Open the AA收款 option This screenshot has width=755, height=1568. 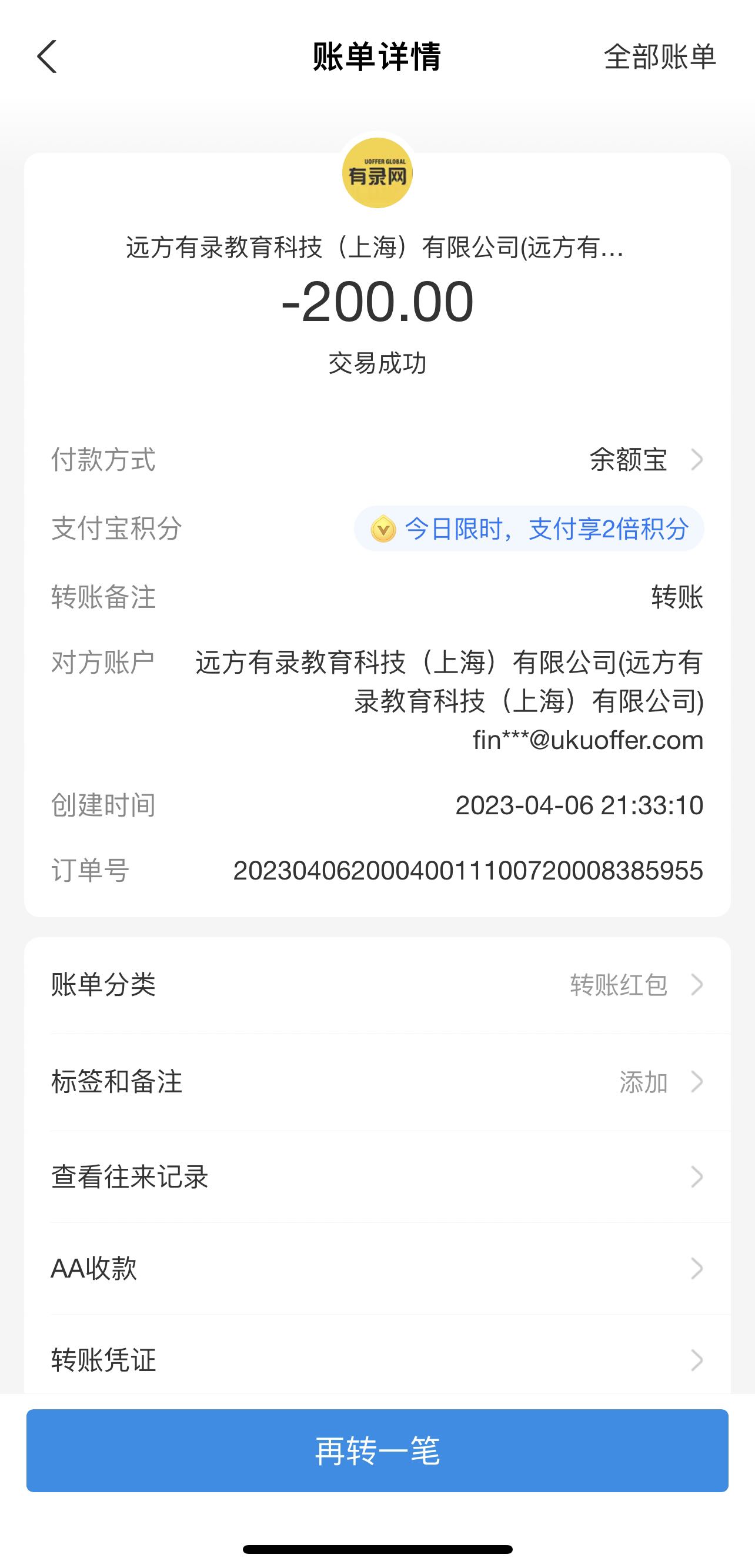(377, 1268)
